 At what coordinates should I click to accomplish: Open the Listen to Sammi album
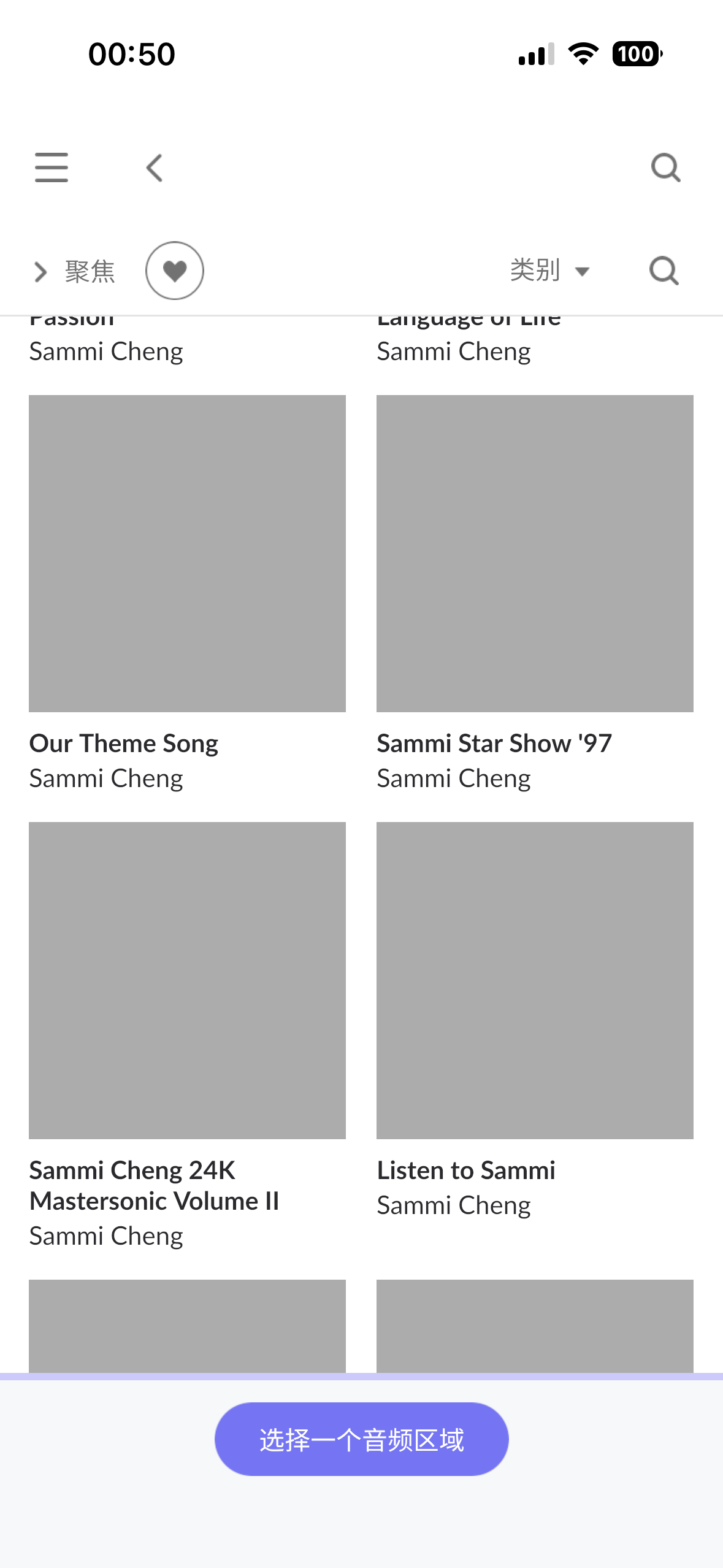pos(535,1021)
